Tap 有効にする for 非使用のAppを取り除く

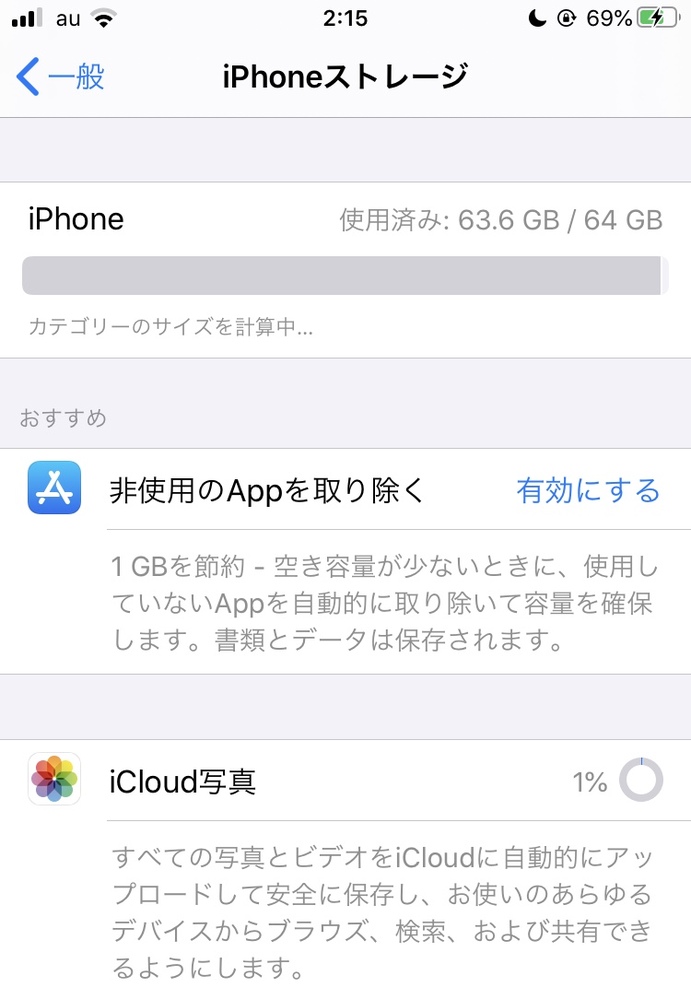point(588,491)
